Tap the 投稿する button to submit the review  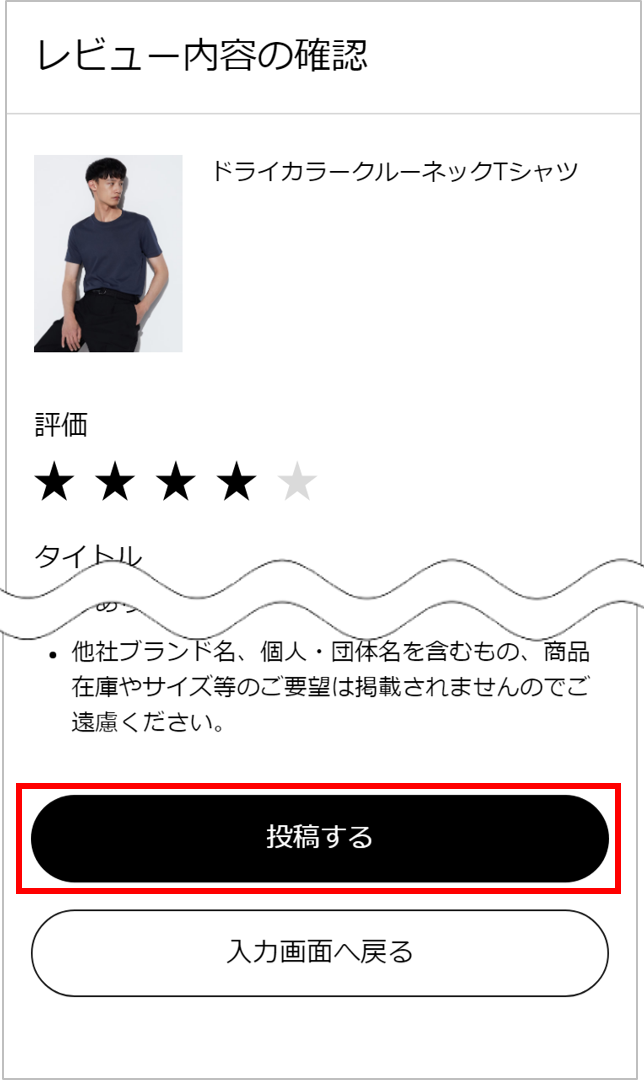point(320,838)
